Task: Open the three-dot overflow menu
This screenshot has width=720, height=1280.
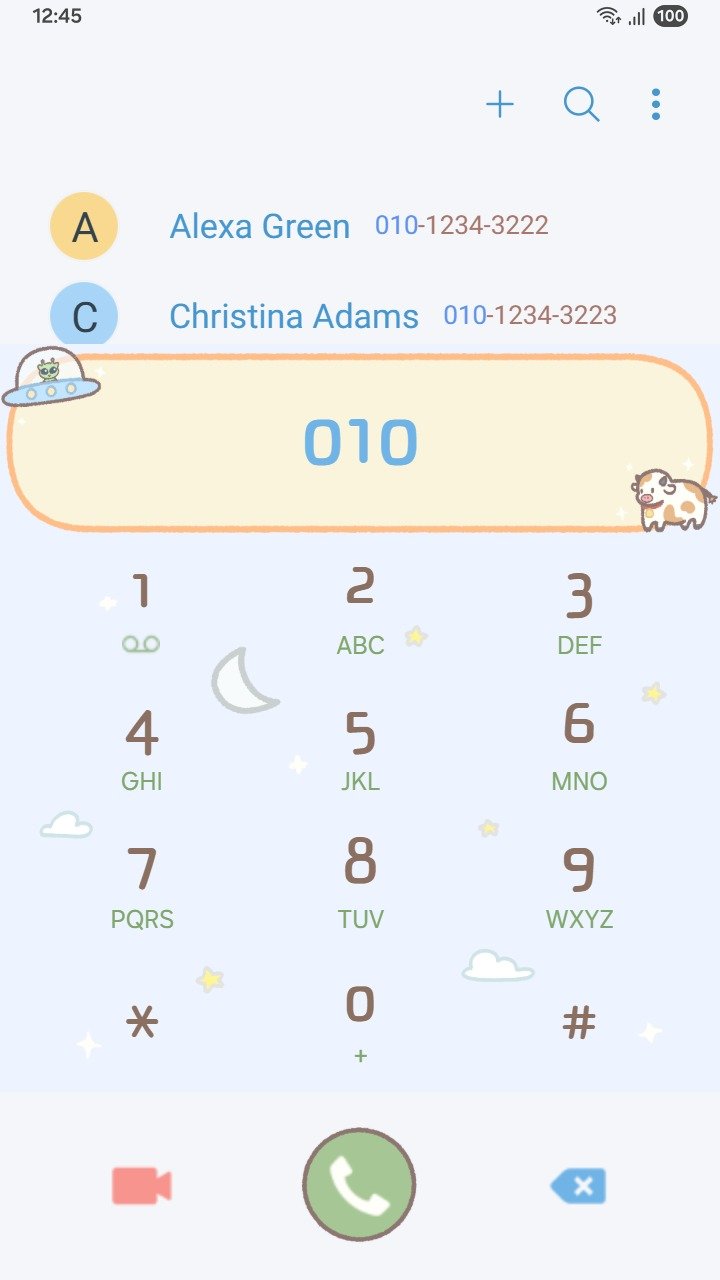Action: pos(656,104)
